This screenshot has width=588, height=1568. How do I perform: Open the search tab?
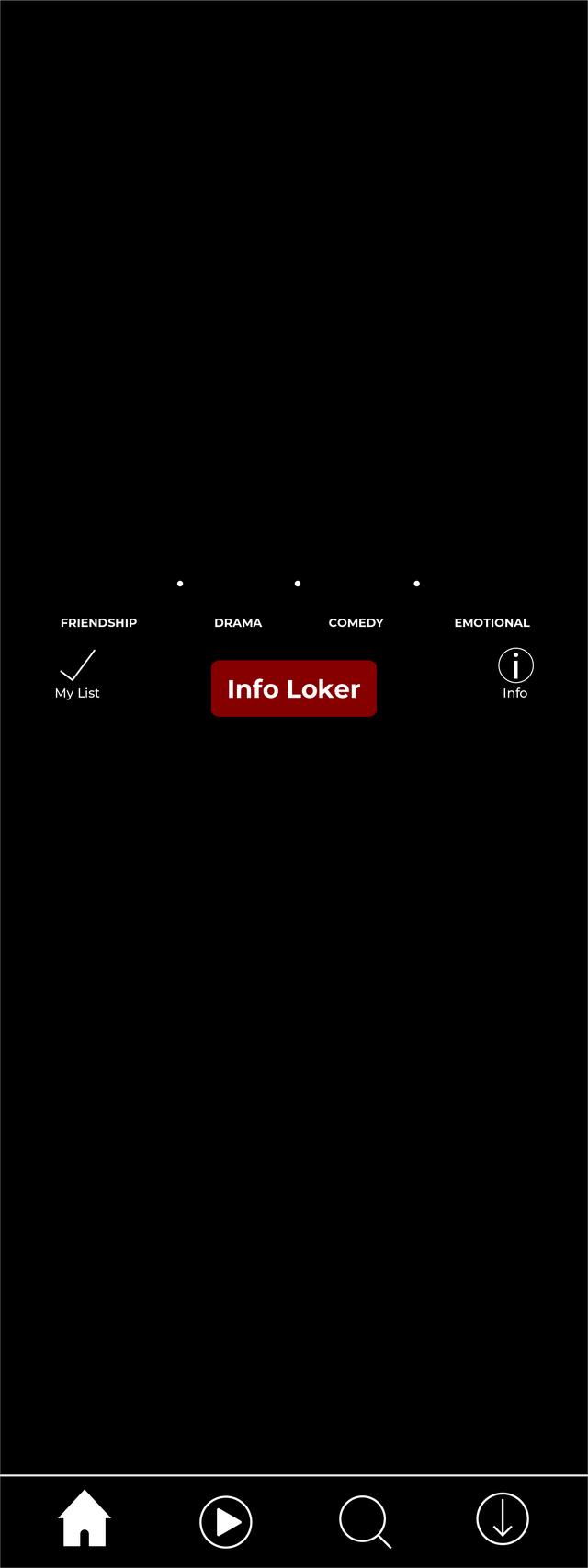coord(365,1521)
